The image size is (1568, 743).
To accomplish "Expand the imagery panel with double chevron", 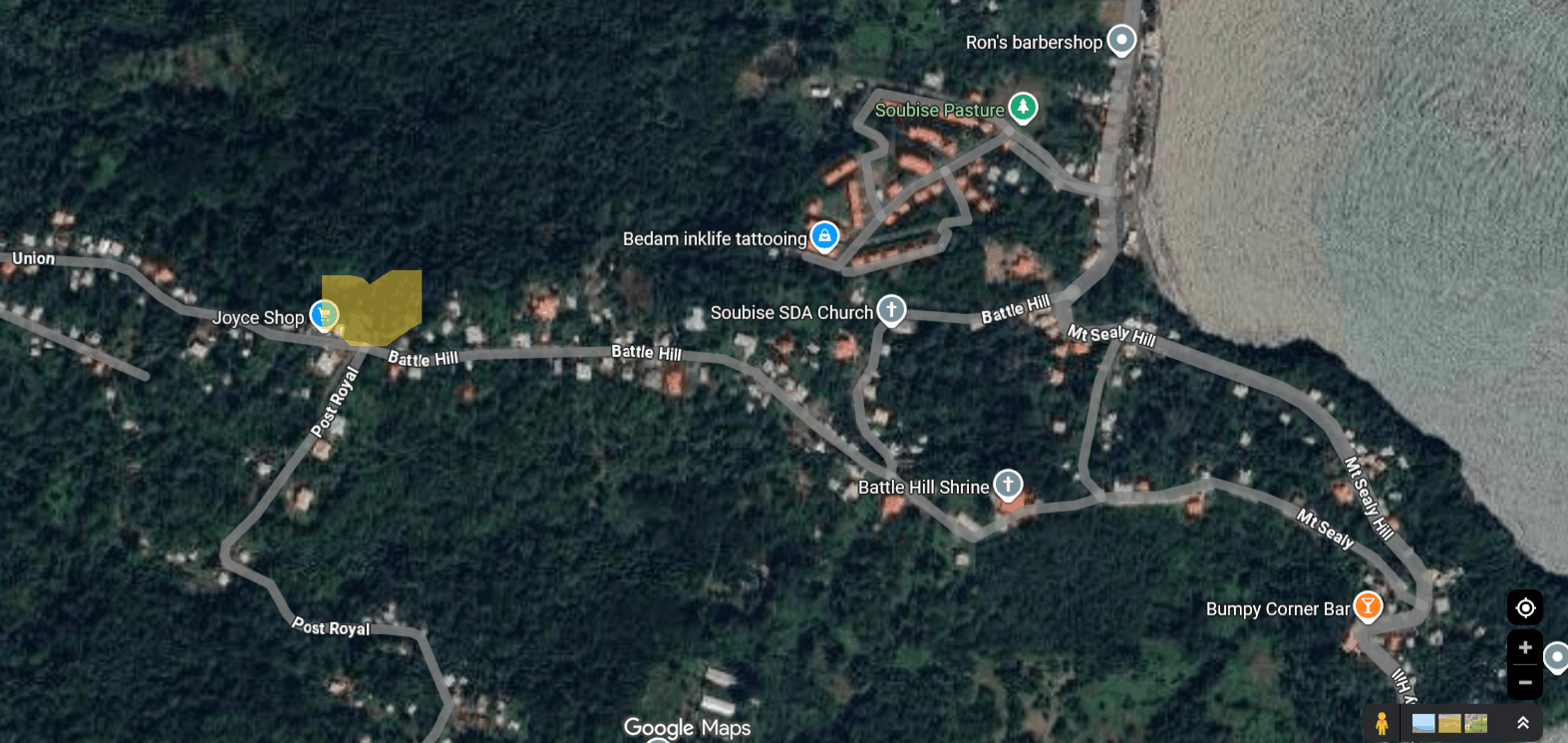I will pos(1523,723).
